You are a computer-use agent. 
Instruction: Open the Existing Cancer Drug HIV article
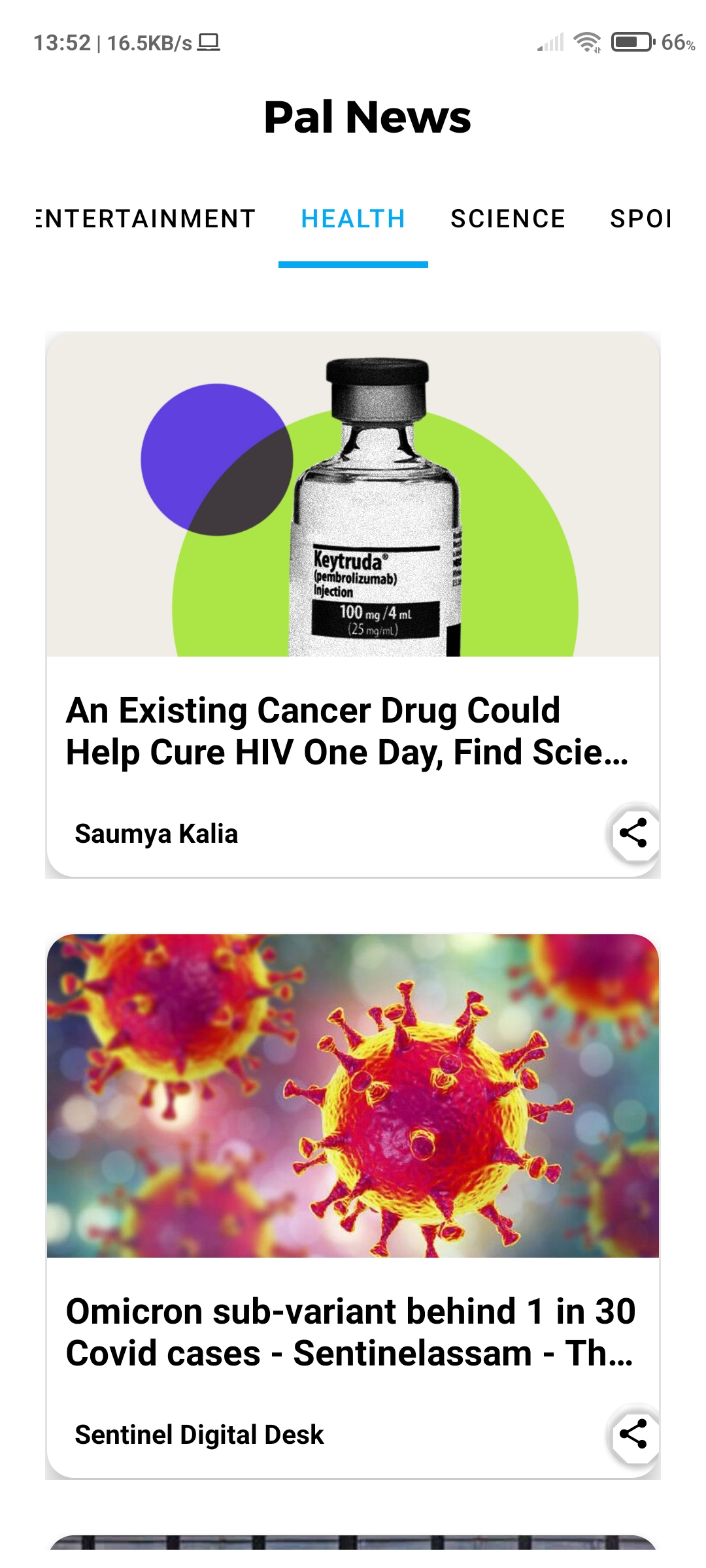[346, 731]
